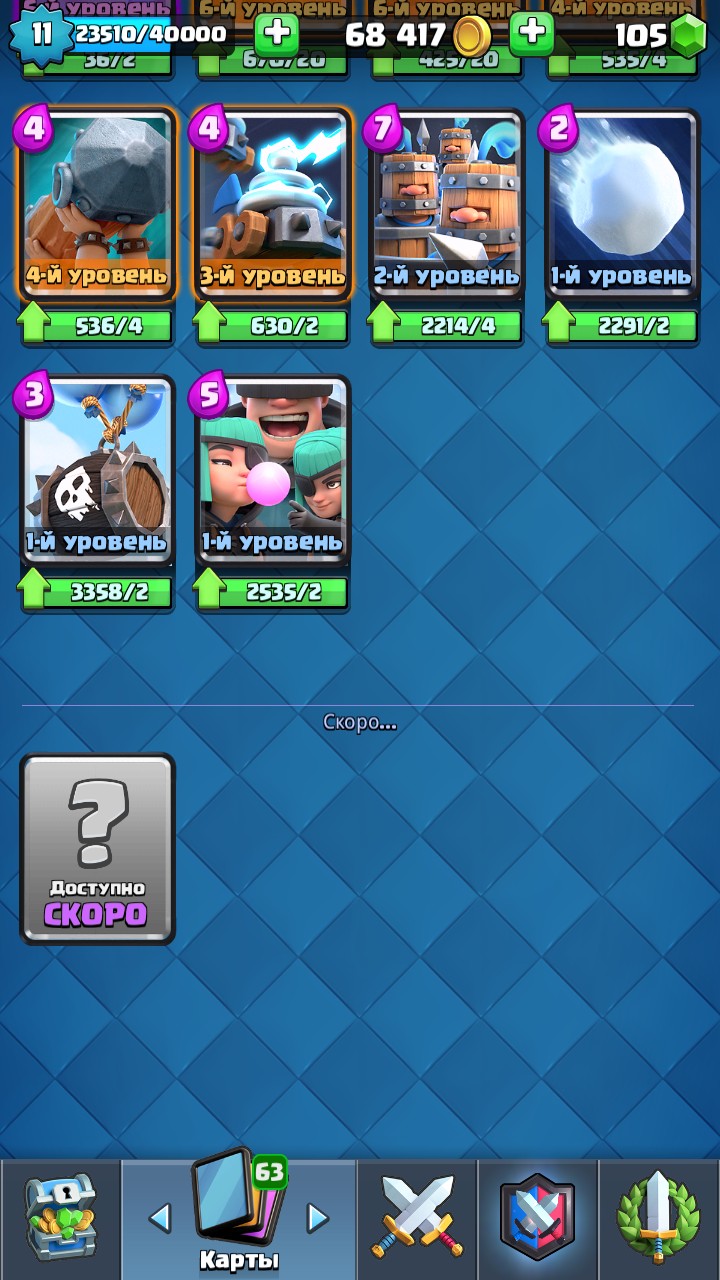
Task: Switch to the shop chest tab
Action: coord(60,1218)
